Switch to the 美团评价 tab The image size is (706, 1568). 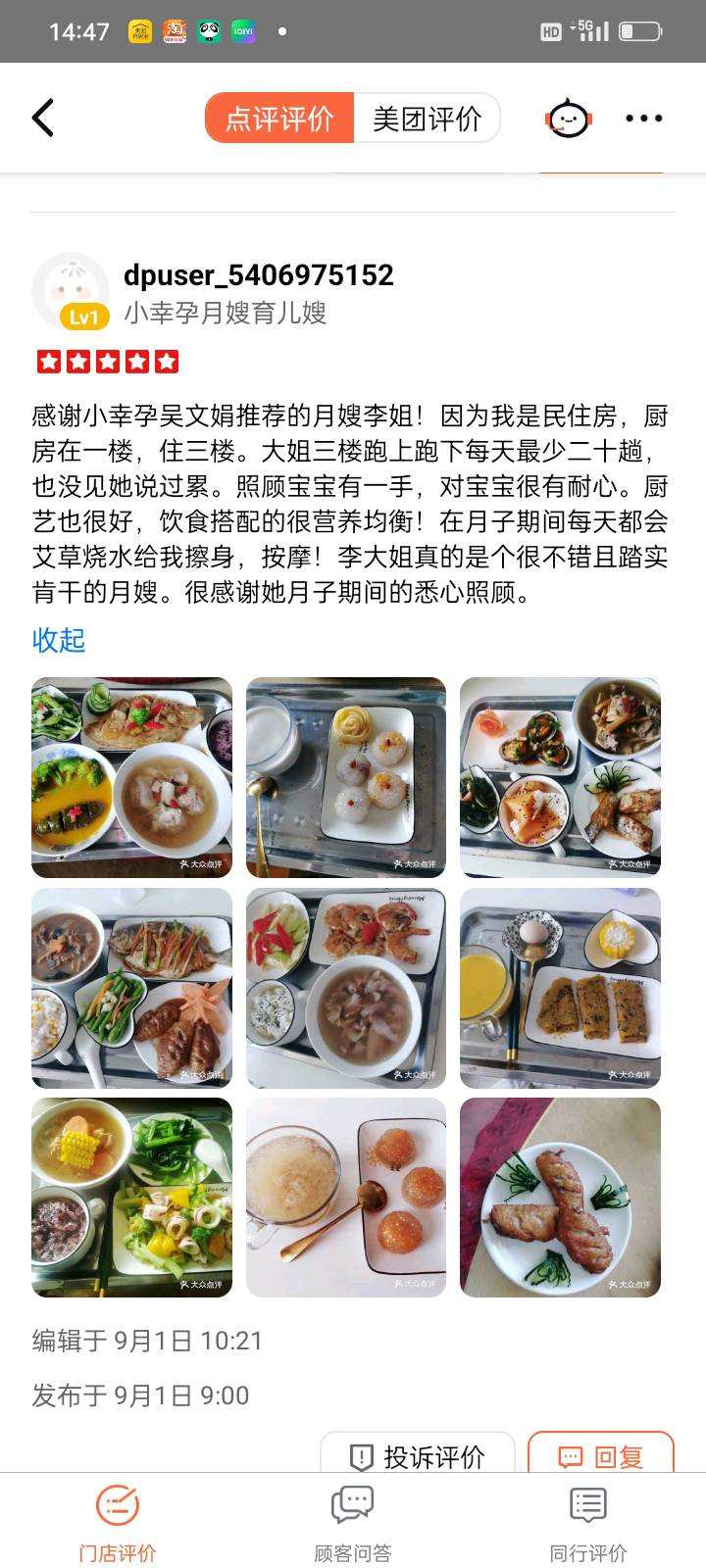point(427,119)
